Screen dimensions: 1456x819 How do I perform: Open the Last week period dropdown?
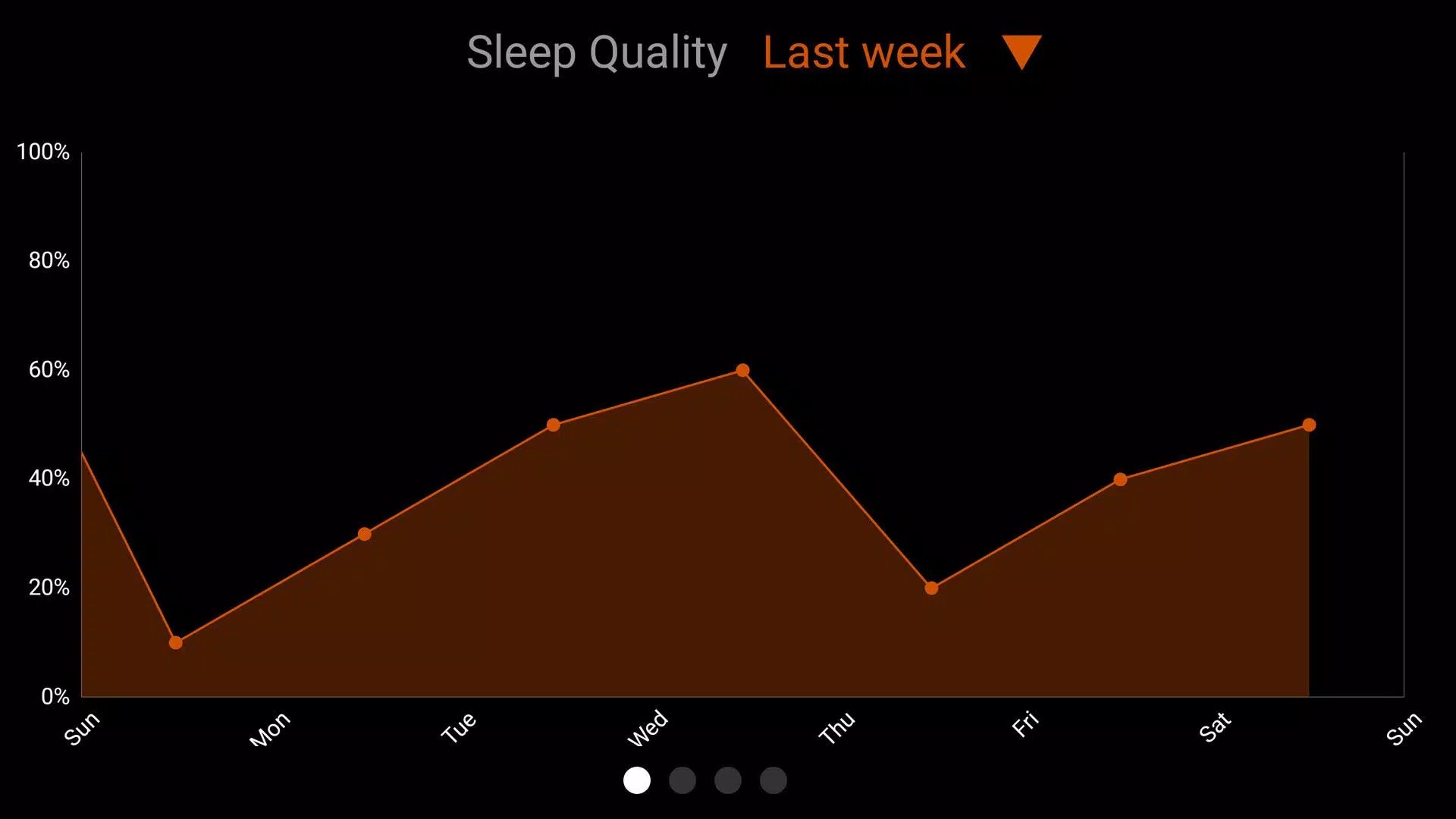pyautogui.click(x=902, y=52)
